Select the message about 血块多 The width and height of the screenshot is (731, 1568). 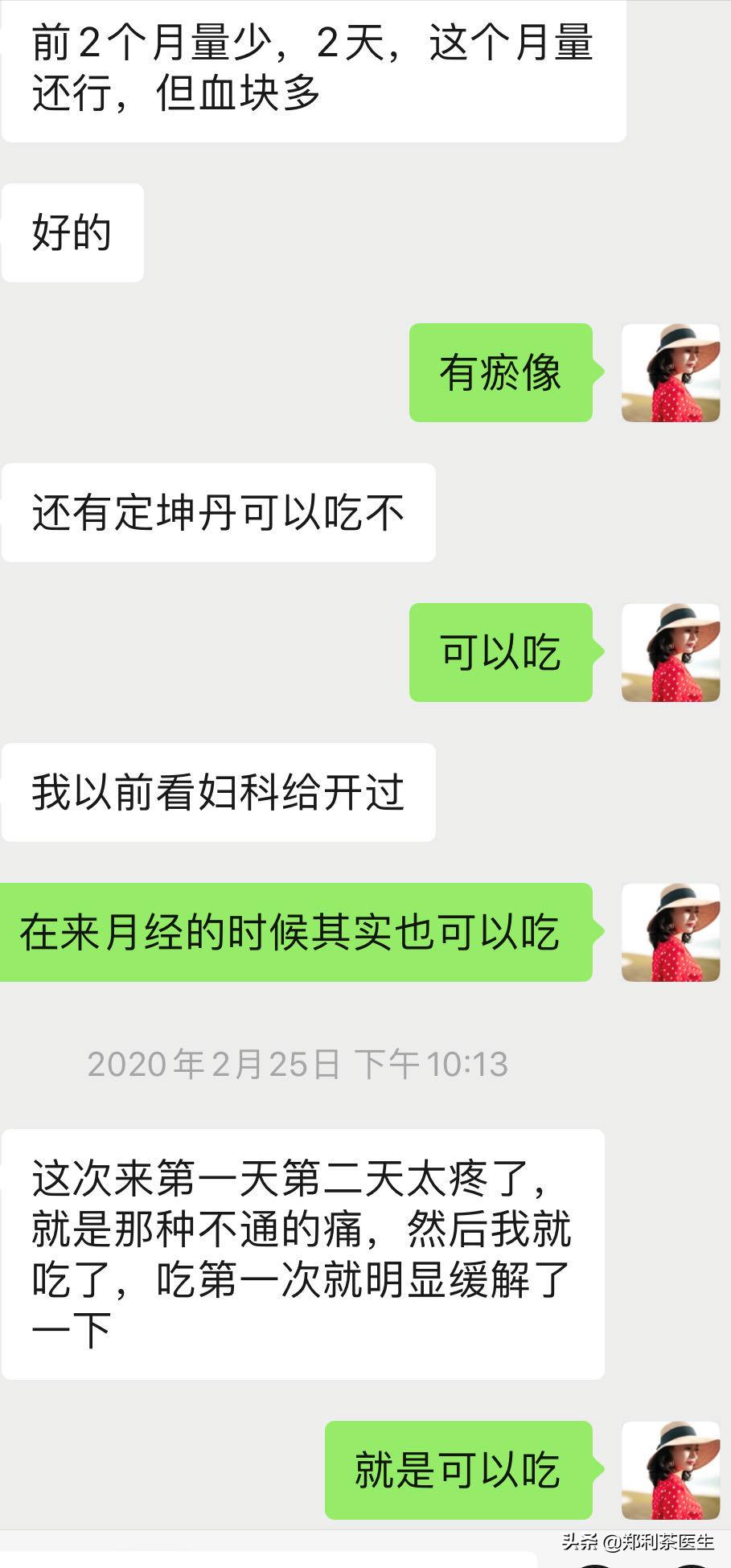pos(314,68)
